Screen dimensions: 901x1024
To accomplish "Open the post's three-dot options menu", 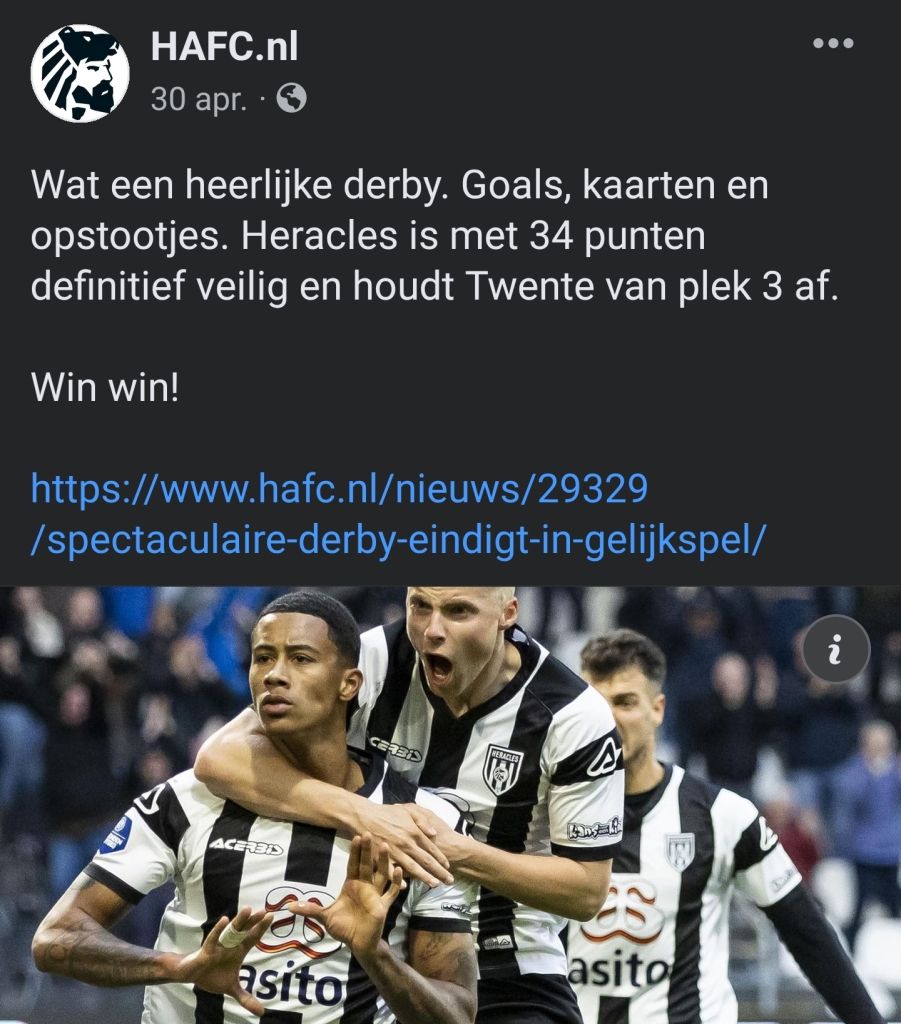I will tap(832, 43).
